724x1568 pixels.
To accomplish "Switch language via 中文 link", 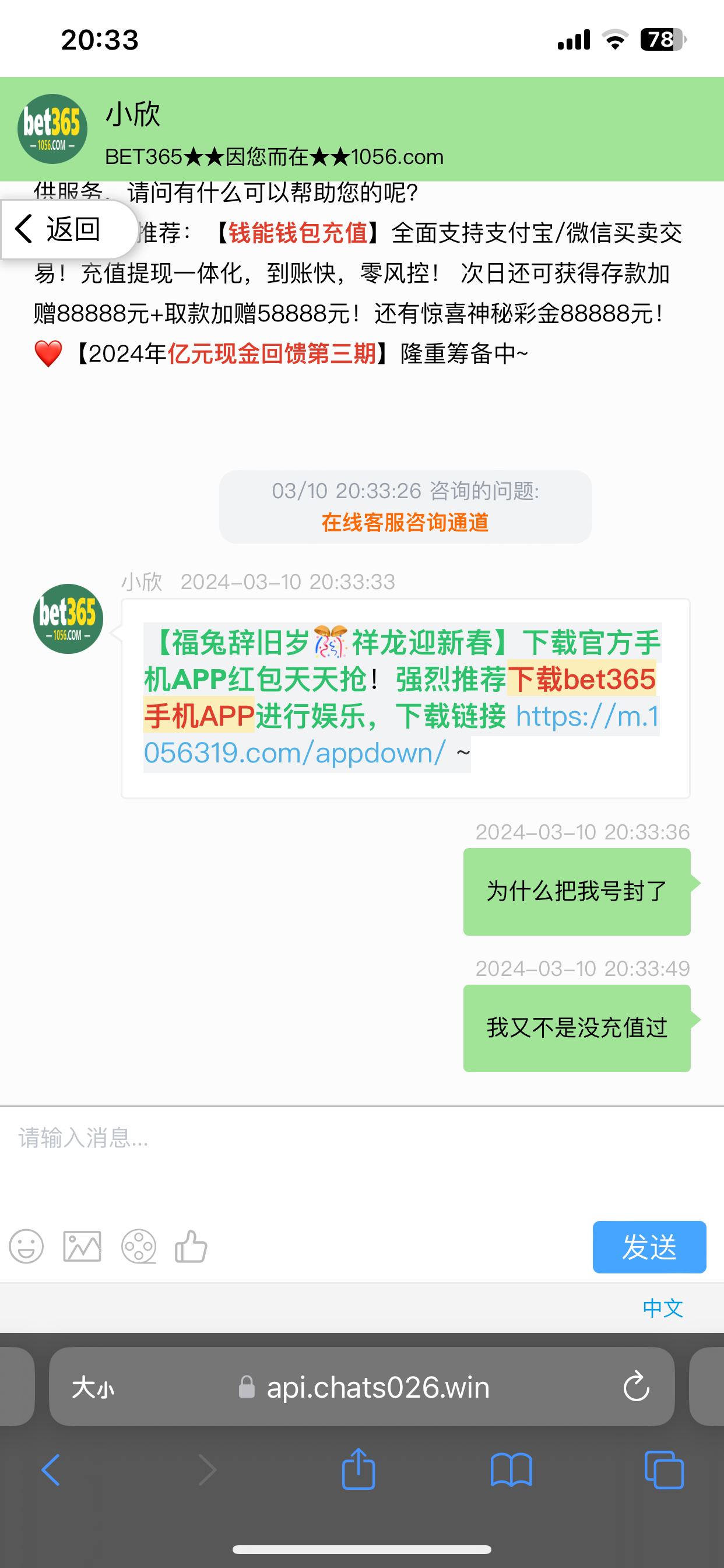I will (662, 1307).
